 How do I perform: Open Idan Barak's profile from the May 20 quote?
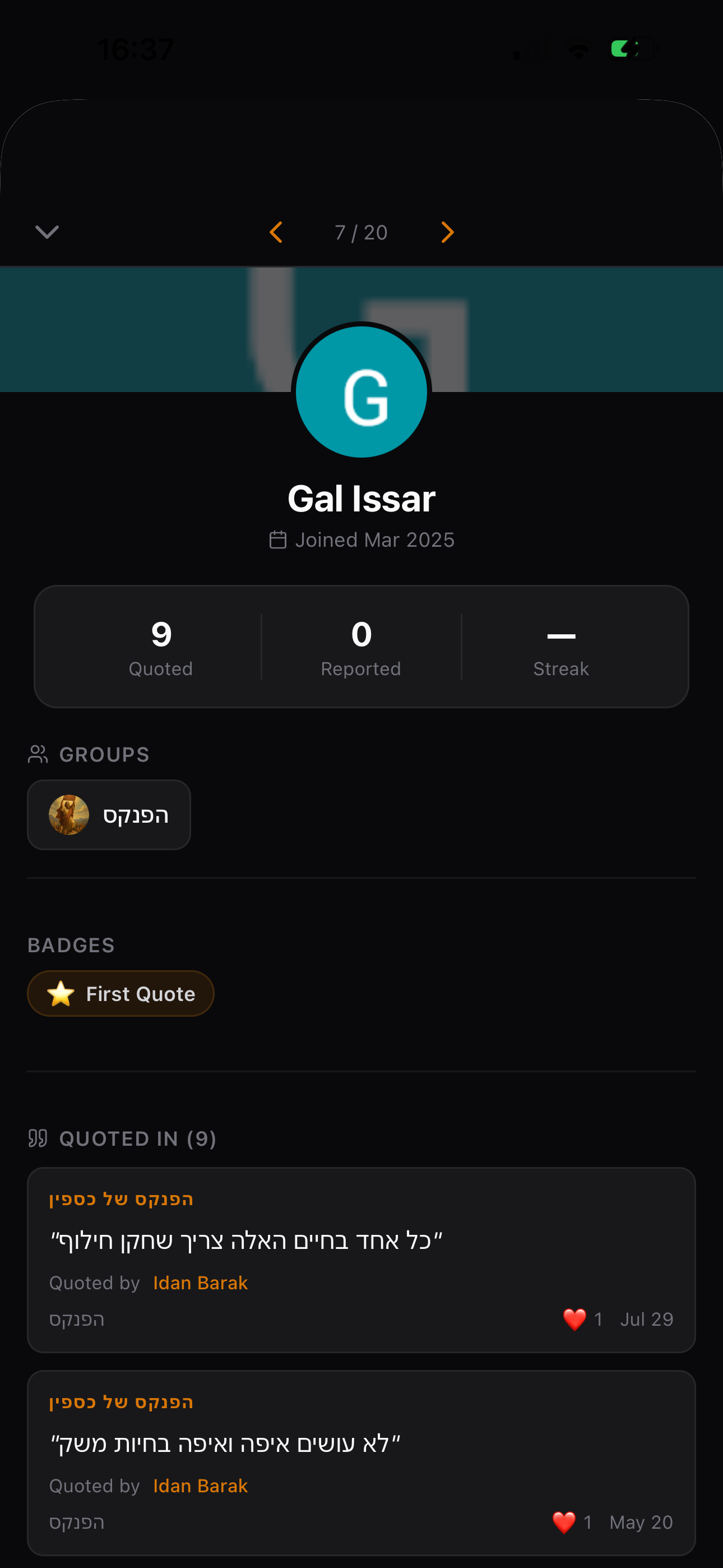coord(200,1486)
